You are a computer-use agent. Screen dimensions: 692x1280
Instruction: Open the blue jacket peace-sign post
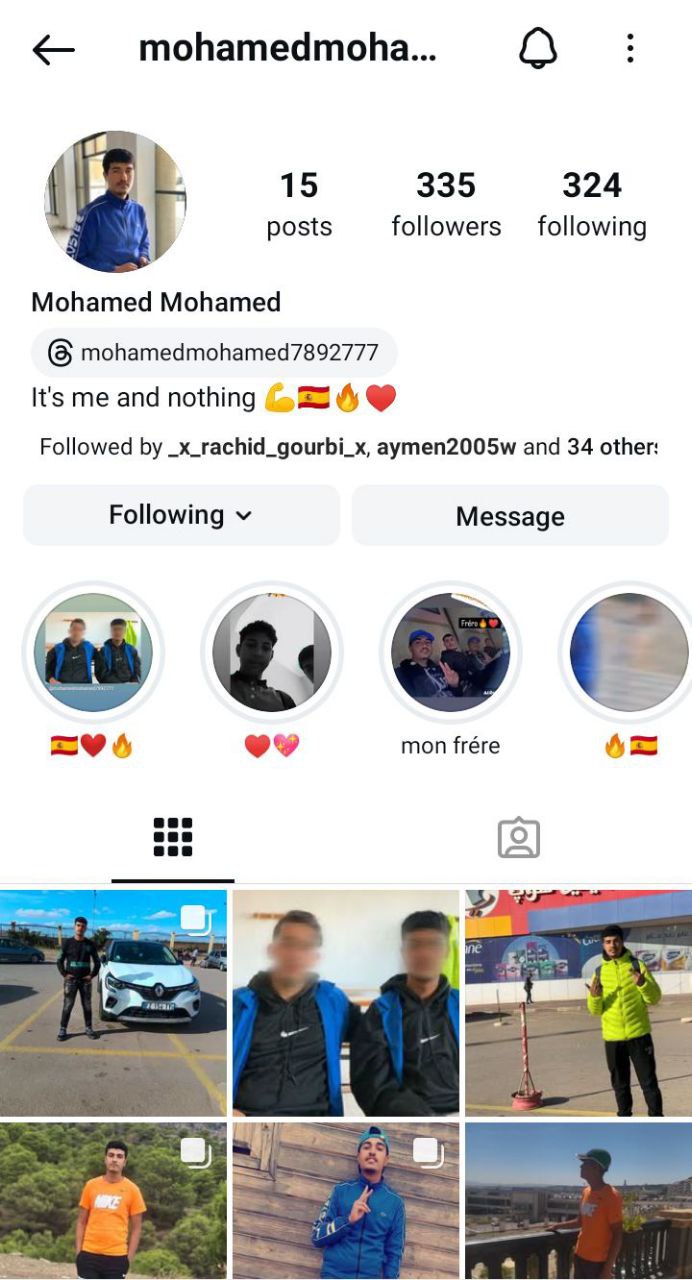pos(346,1201)
